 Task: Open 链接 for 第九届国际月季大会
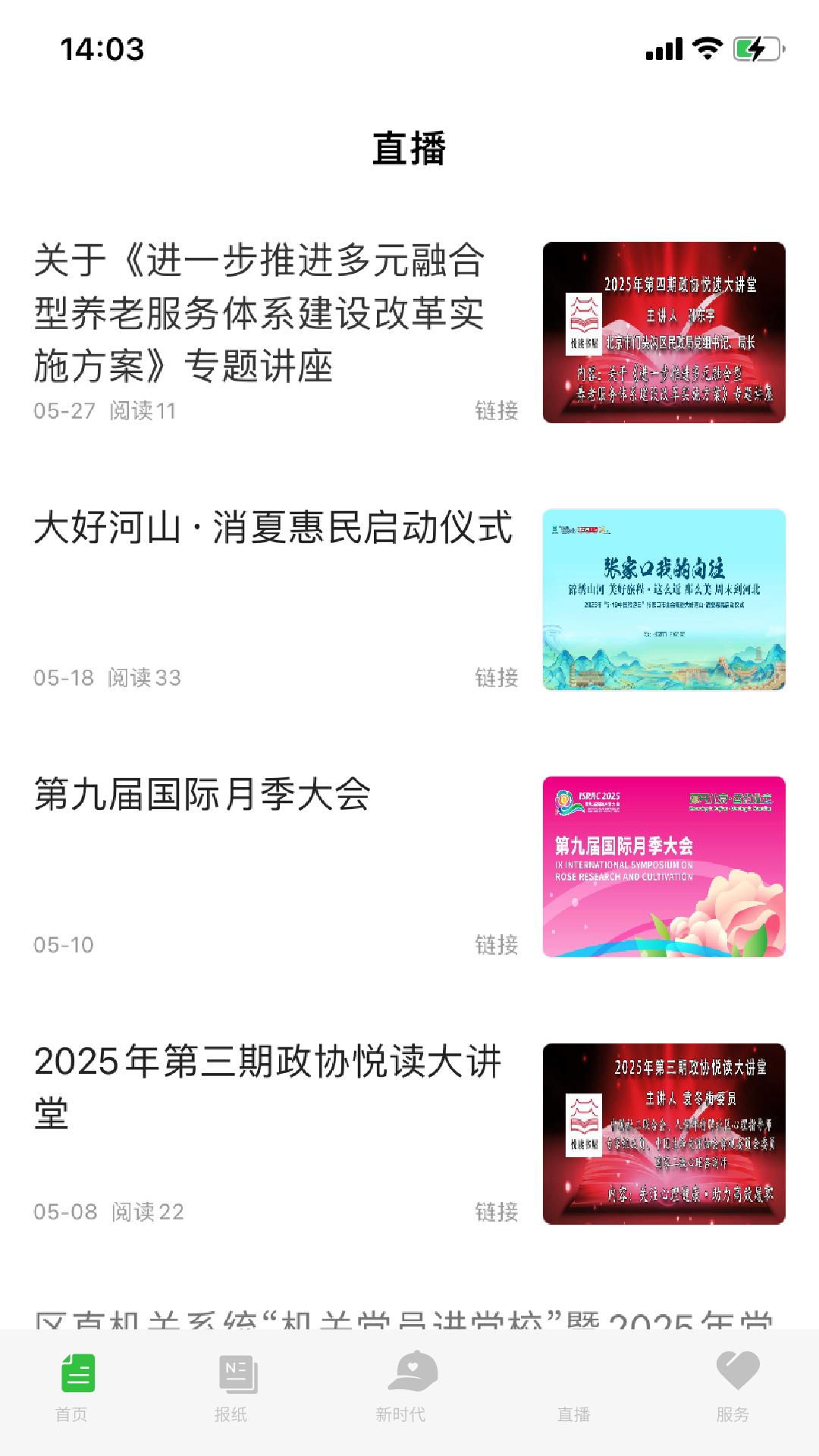coord(497,946)
